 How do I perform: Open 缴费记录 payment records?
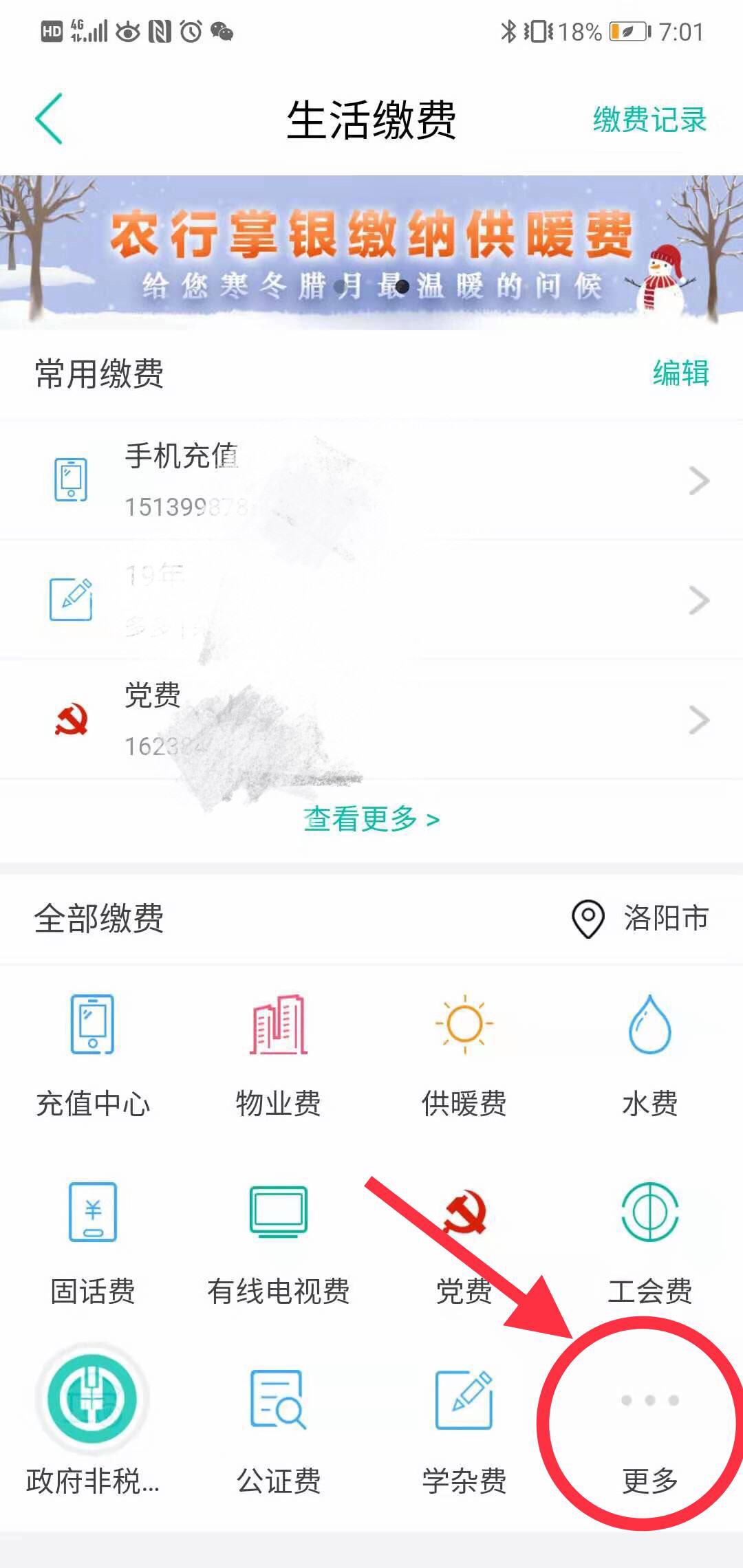pos(649,120)
